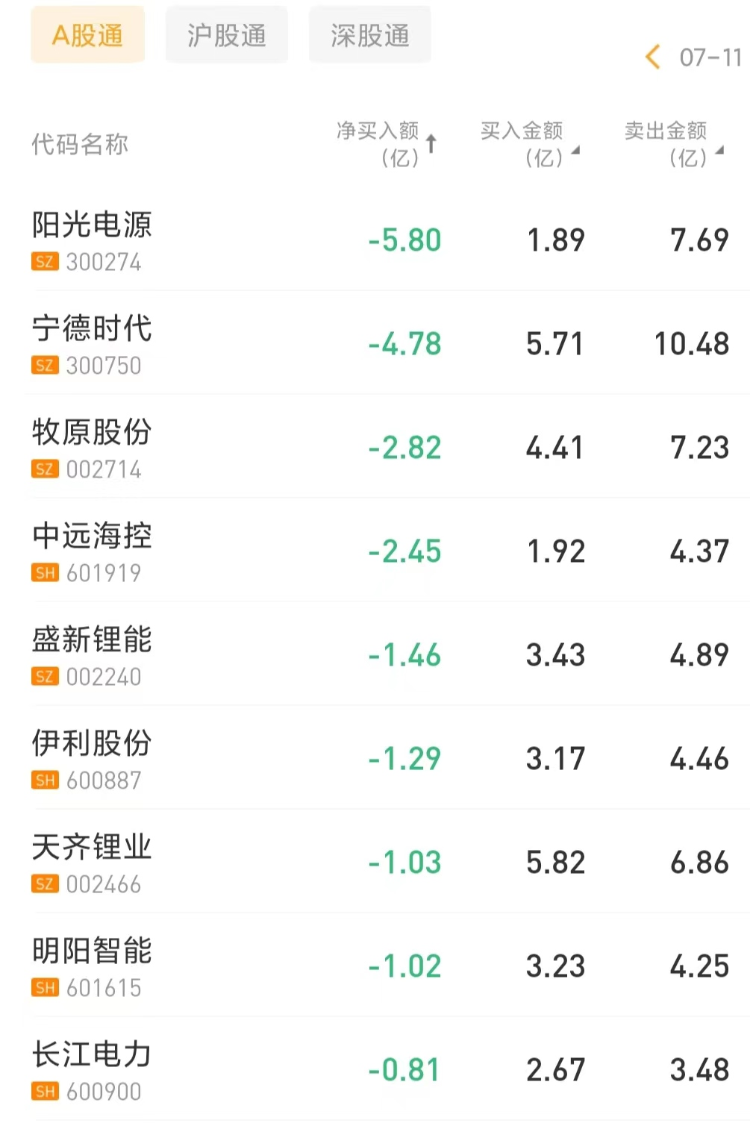Sort by 买入金额 column
The image size is (750, 1126).
530,144
